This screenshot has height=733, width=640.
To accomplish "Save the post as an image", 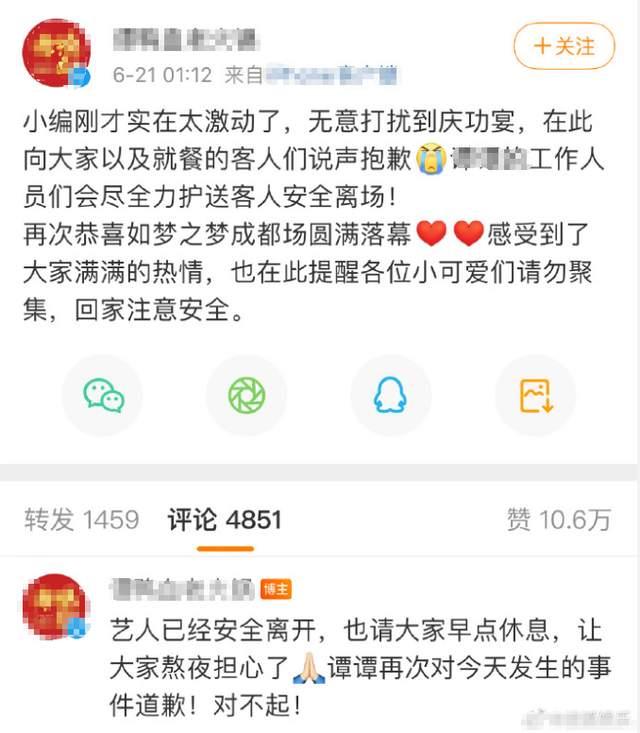I will pos(535,396).
